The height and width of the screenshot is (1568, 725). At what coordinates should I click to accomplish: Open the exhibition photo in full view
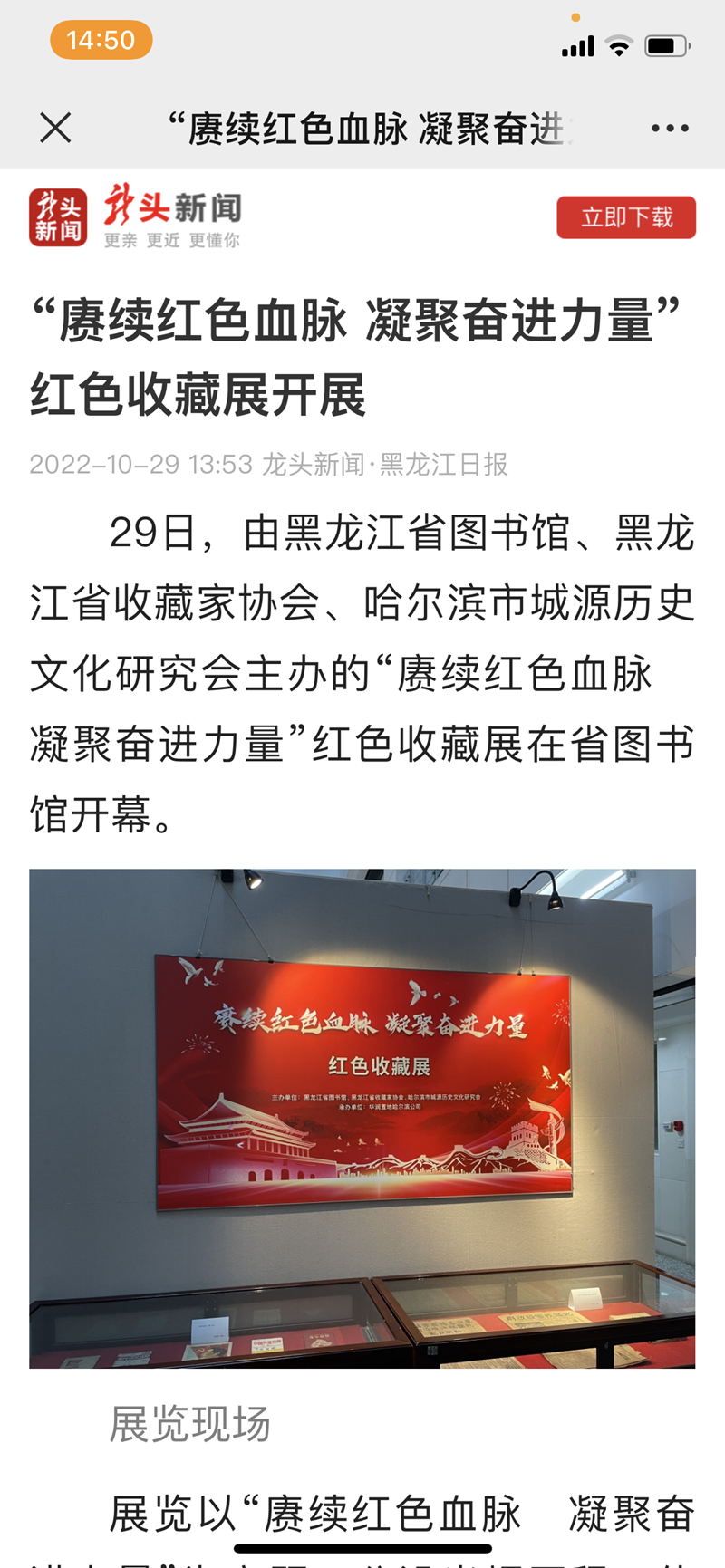click(x=362, y=1118)
